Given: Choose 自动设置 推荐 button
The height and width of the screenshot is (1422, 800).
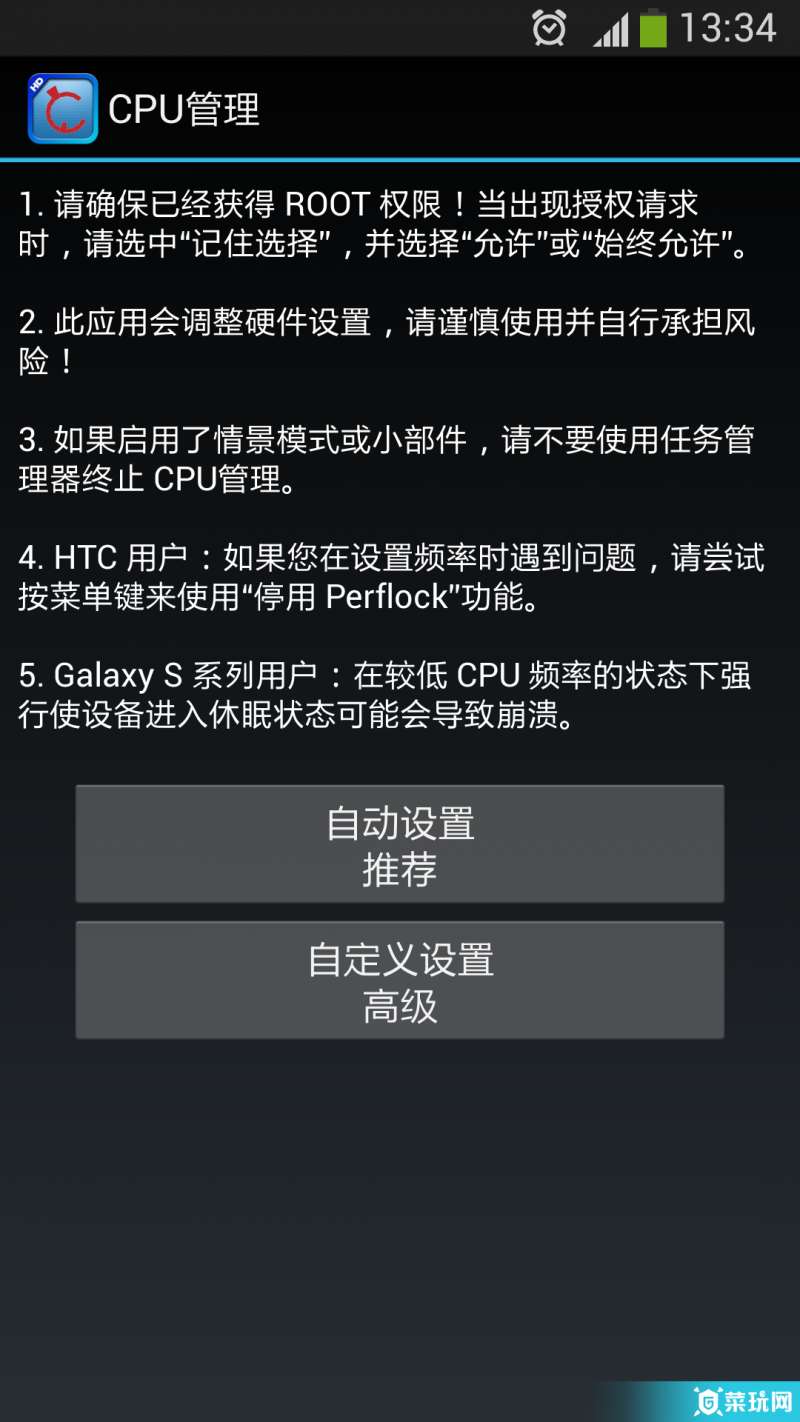Looking at the screenshot, I should point(399,845).
